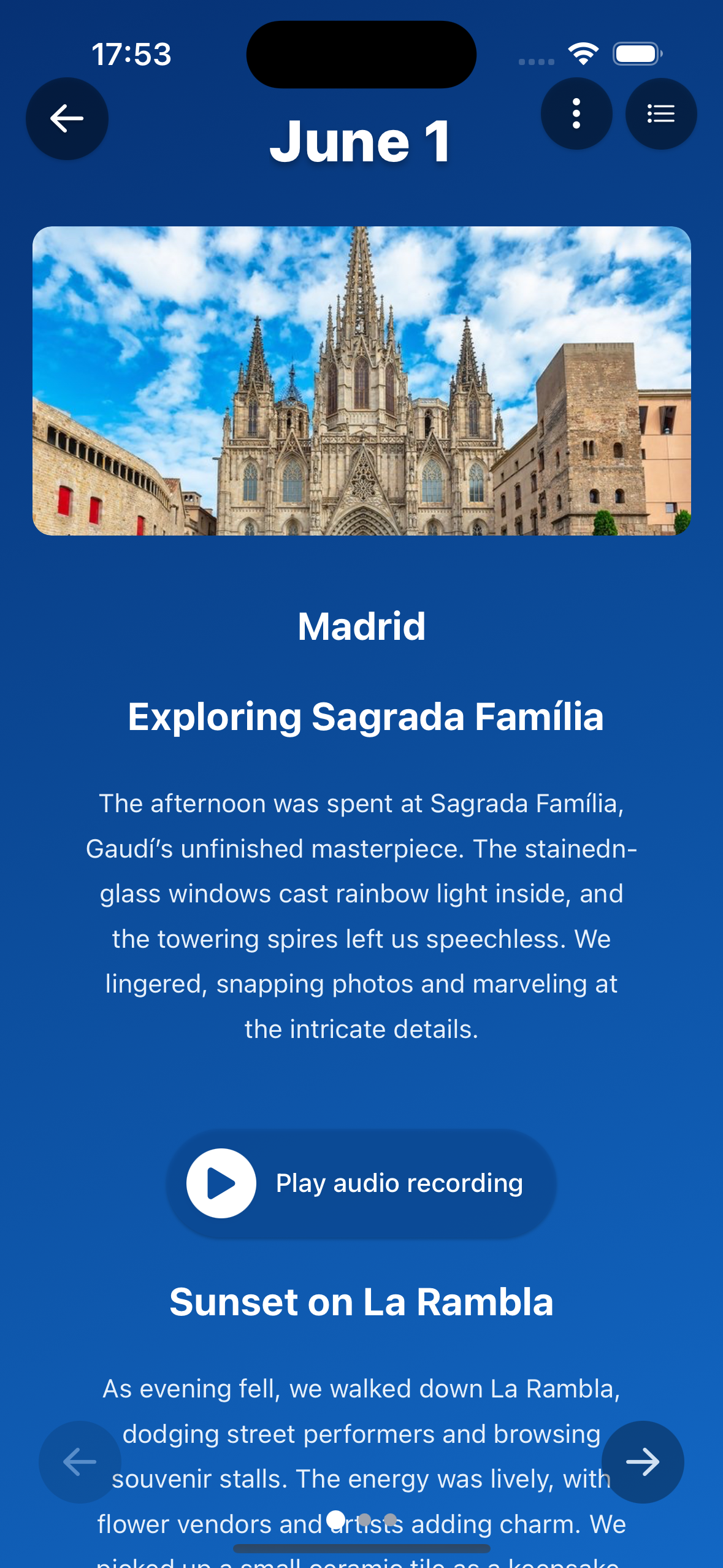Image resolution: width=723 pixels, height=1568 pixels.
Task: Open the list view icon
Action: tap(660, 113)
